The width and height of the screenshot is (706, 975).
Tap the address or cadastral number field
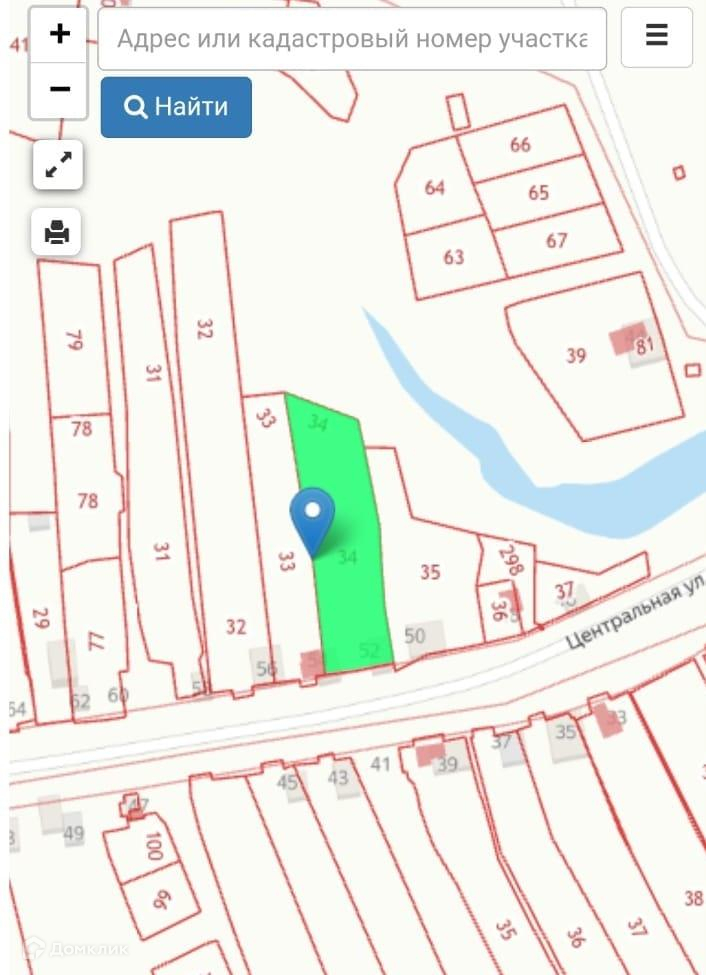click(x=352, y=39)
